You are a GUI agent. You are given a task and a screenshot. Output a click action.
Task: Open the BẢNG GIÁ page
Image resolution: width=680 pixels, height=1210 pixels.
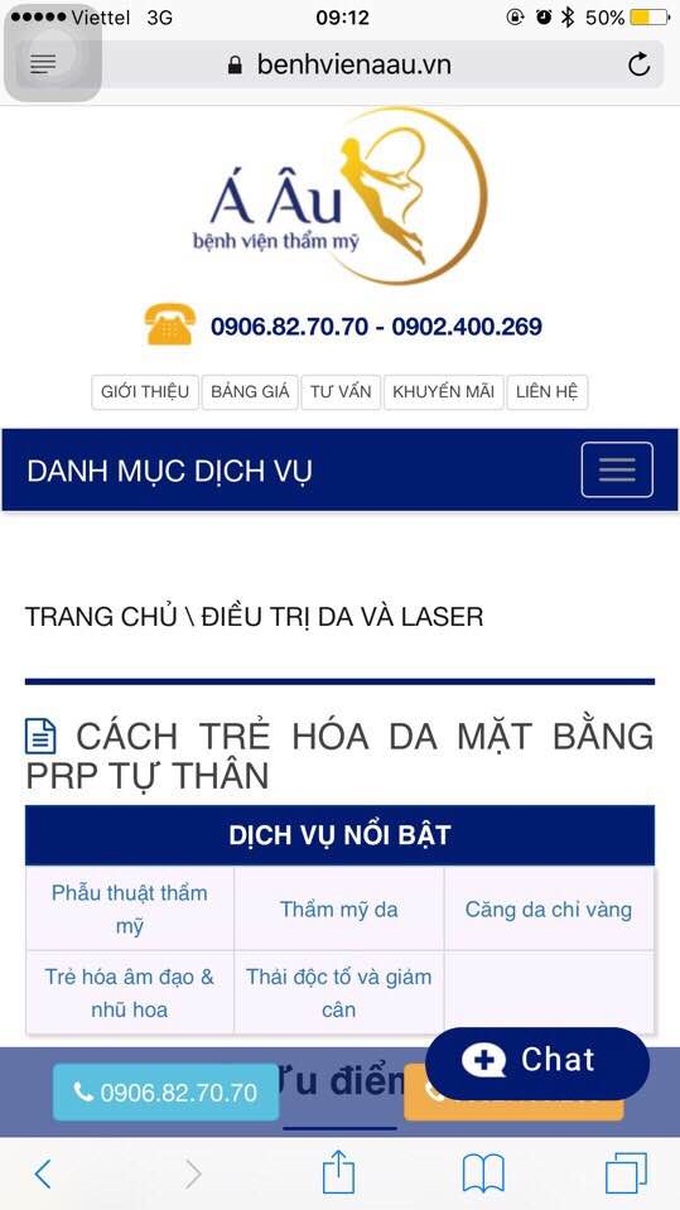[x=250, y=392]
